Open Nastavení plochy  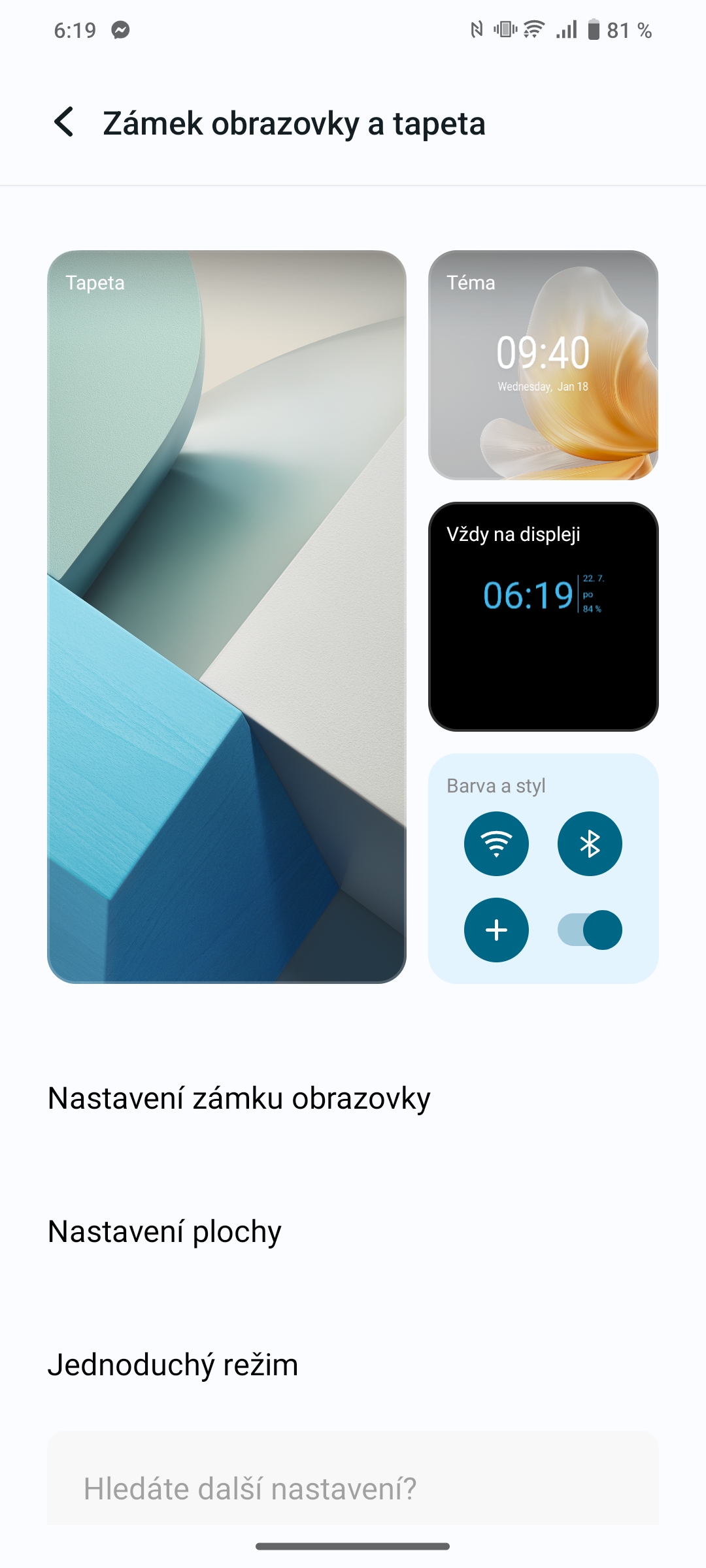[353, 1232]
